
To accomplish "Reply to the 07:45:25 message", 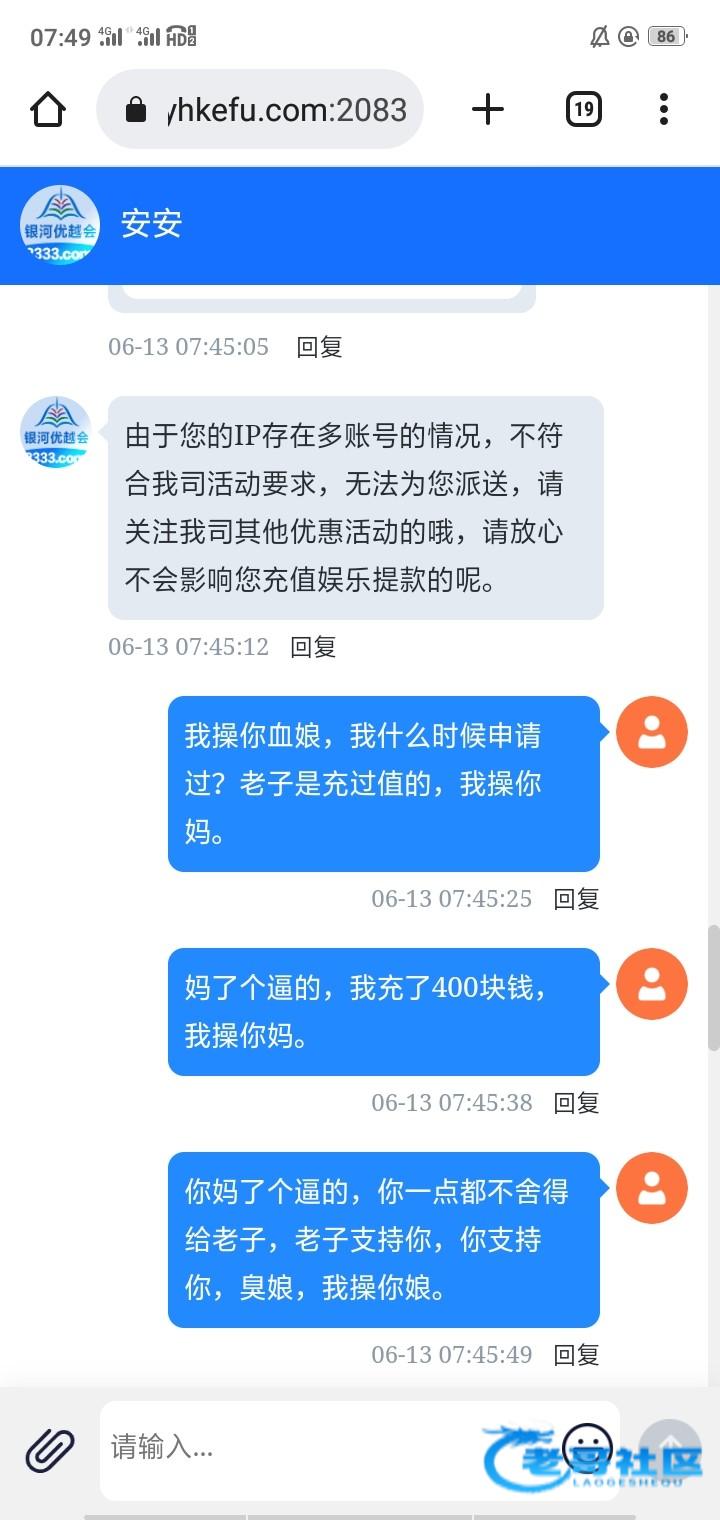I will [x=576, y=899].
